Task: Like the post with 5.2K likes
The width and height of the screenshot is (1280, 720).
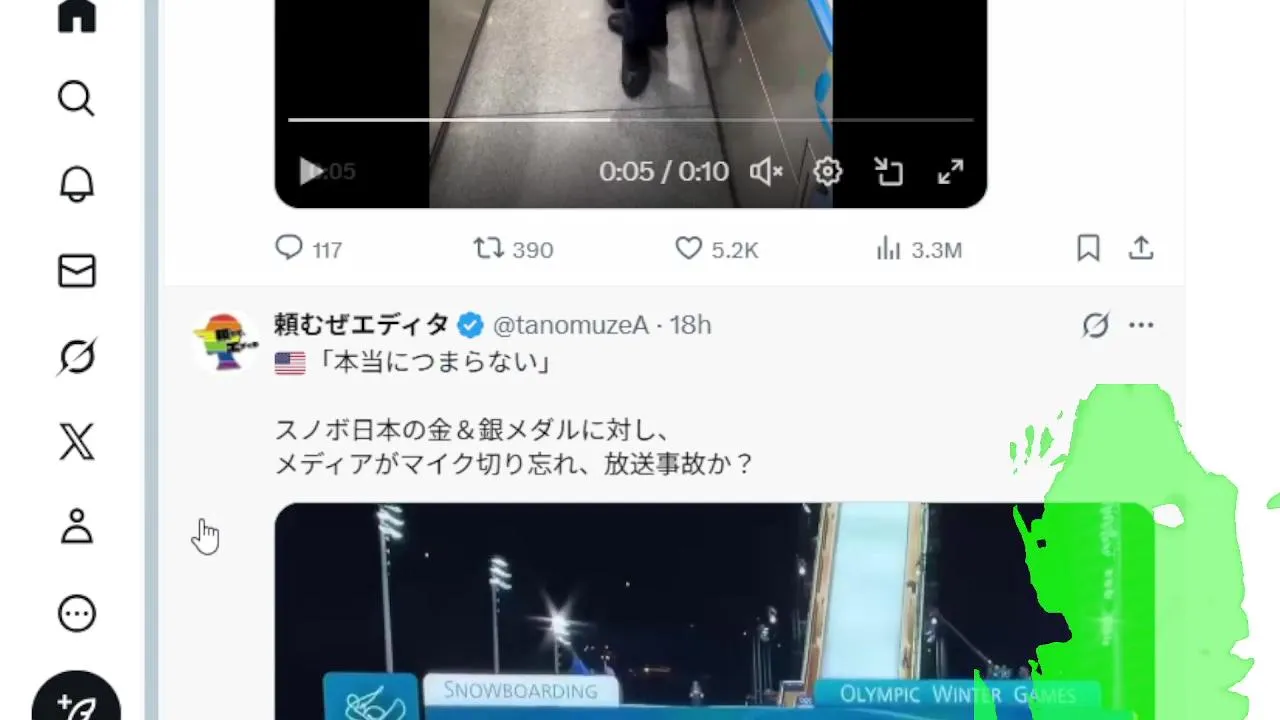Action: [689, 248]
